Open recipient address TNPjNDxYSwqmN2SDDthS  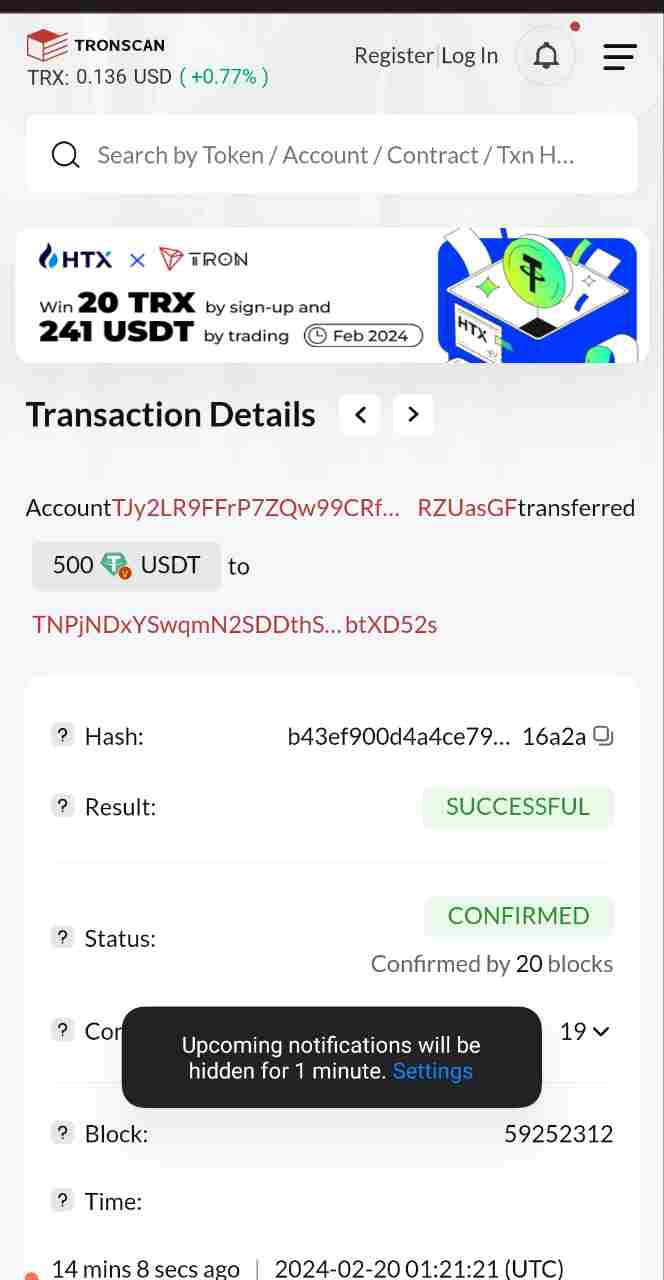tap(235, 625)
